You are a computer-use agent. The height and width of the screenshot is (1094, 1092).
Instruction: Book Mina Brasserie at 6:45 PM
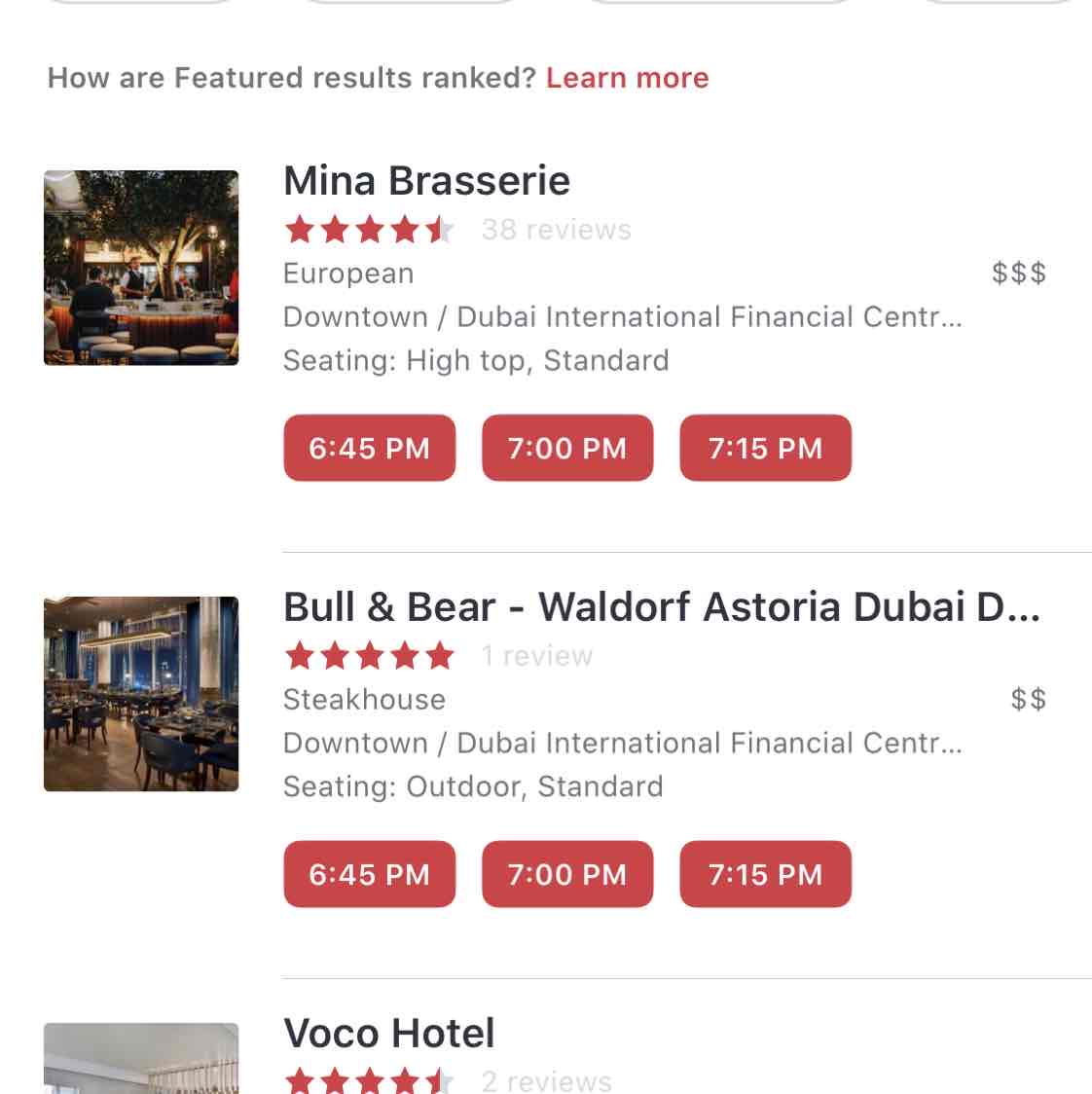(369, 448)
